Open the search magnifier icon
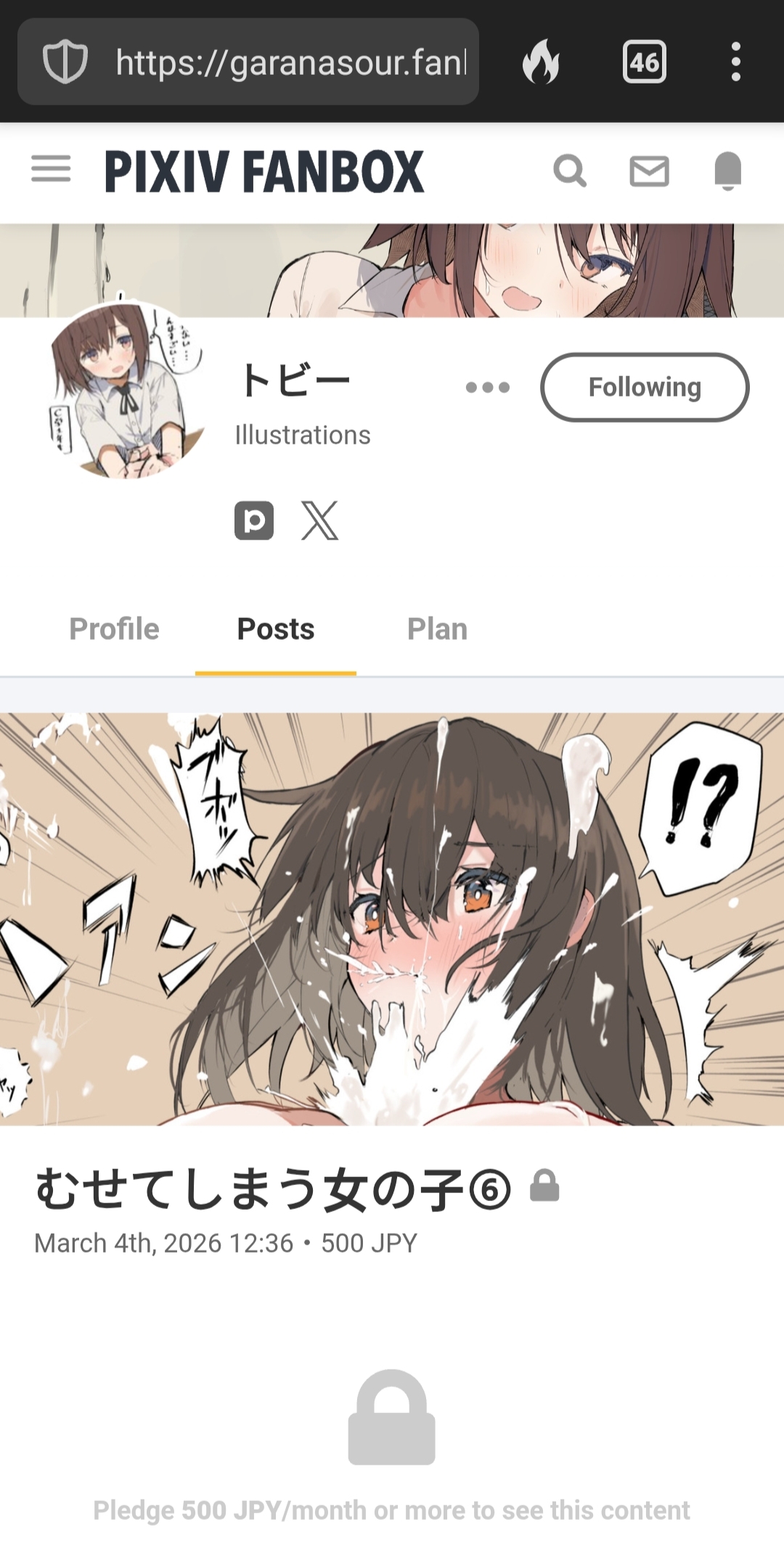The image size is (784, 1551). (x=570, y=171)
